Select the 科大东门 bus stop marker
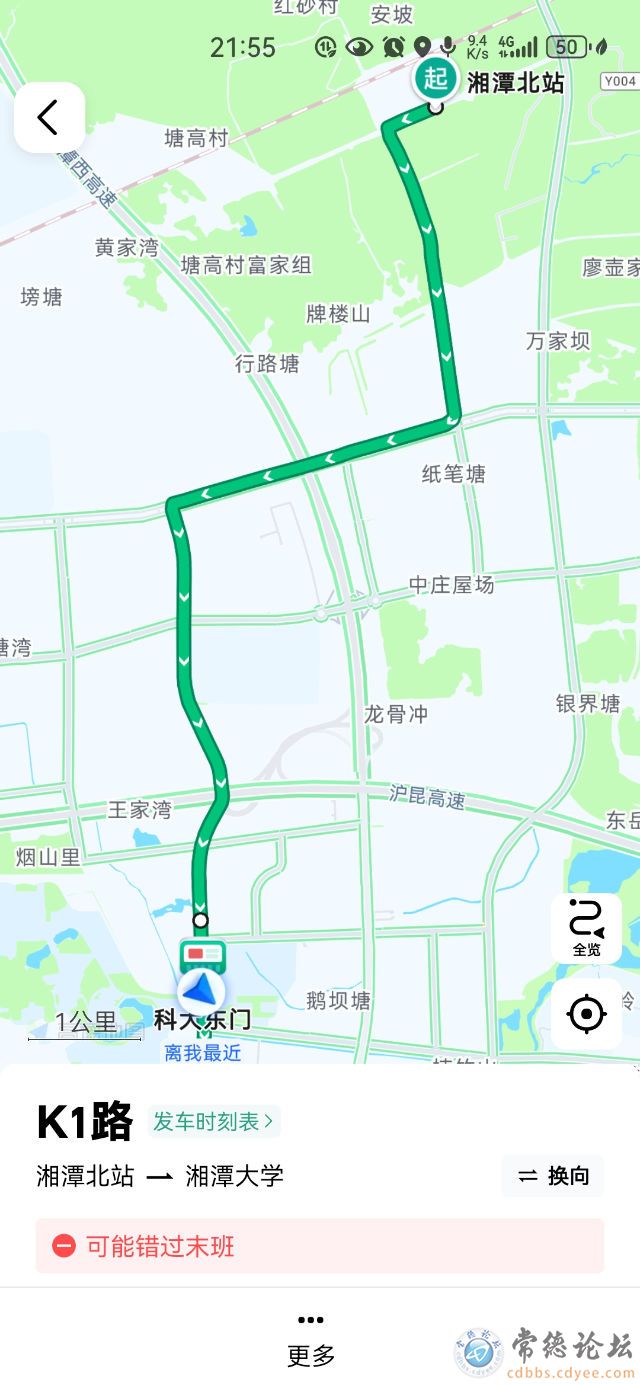640x1386 pixels. point(202,956)
